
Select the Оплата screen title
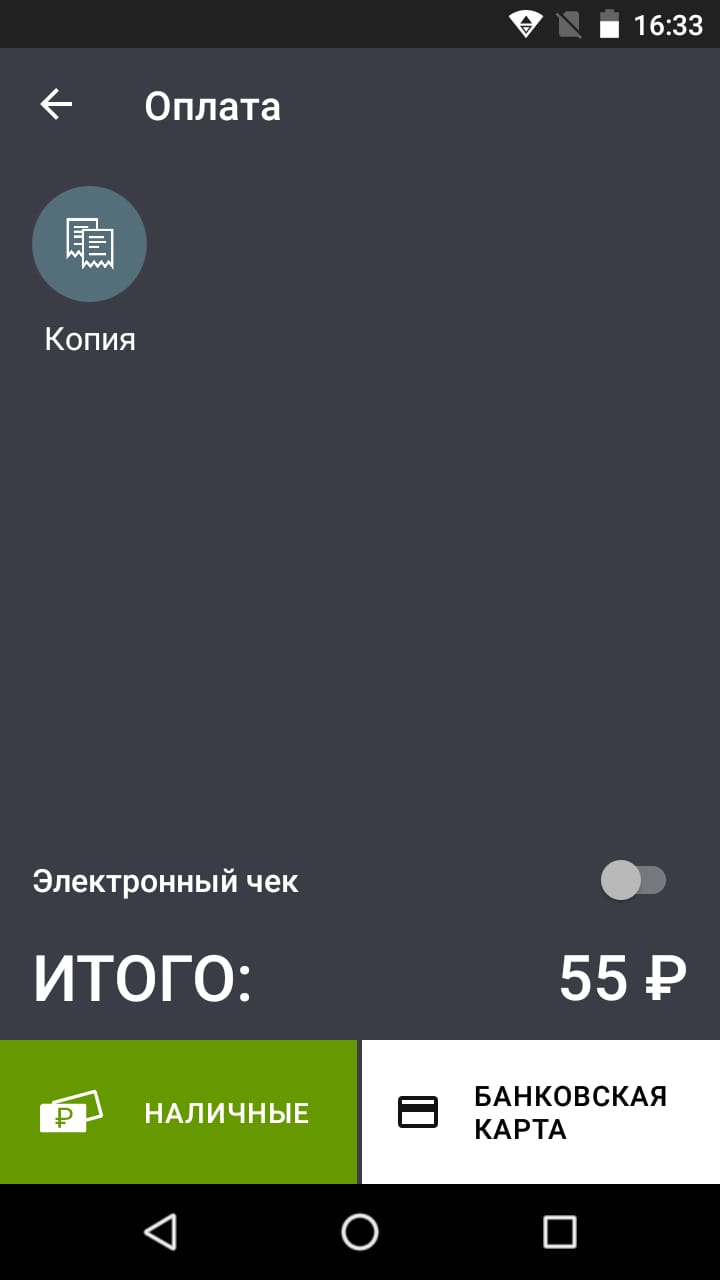[212, 106]
